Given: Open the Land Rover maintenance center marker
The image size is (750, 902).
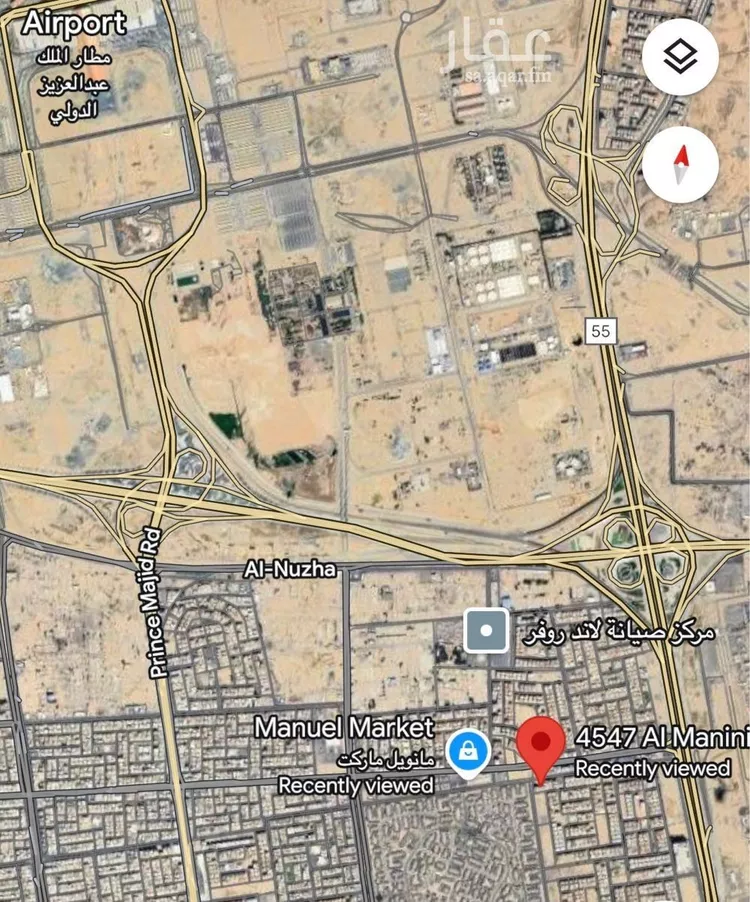Looking at the screenshot, I should tap(486, 631).
